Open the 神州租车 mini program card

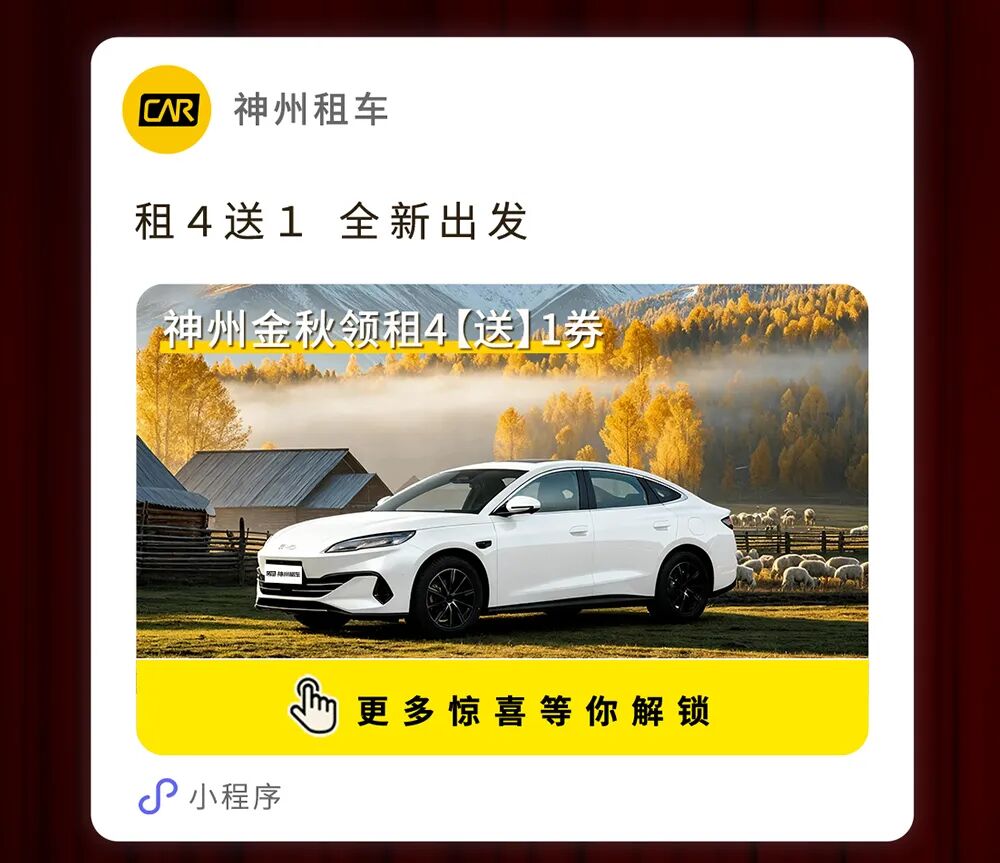pyautogui.click(x=502, y=439)
